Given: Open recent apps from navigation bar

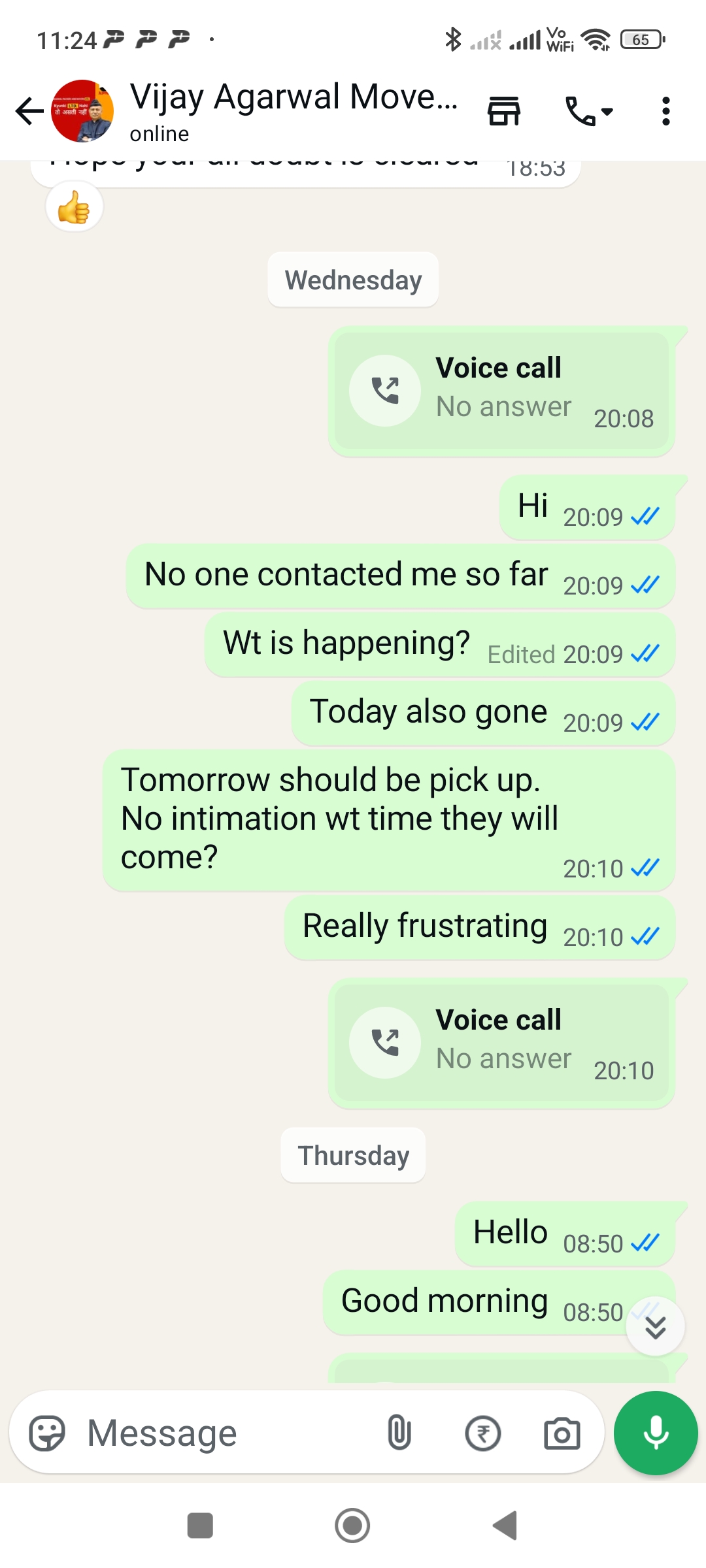Looking at the screenshot, I should (x=200, y=1526).
